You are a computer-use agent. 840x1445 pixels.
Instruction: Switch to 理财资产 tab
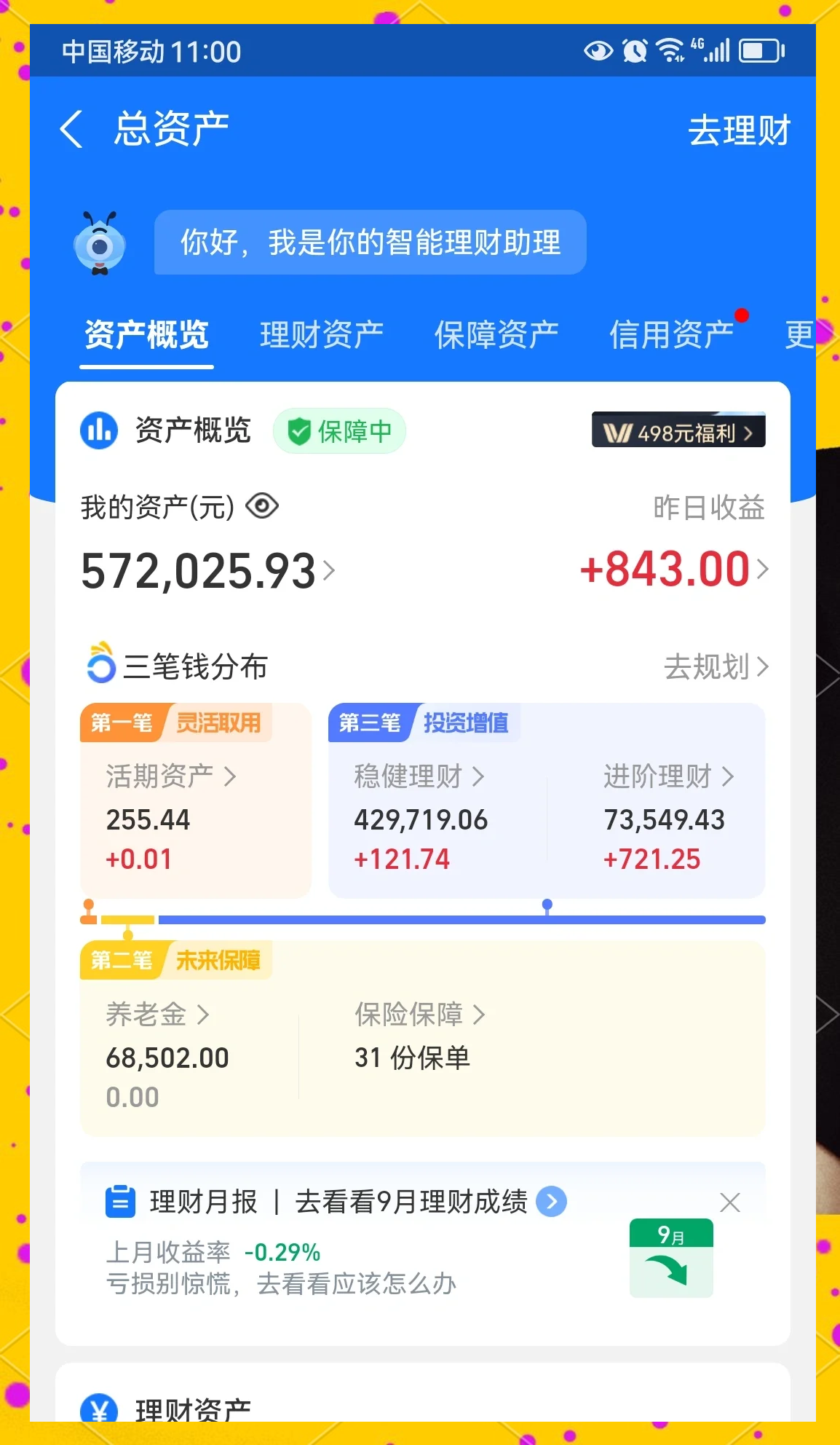point(322,335)
